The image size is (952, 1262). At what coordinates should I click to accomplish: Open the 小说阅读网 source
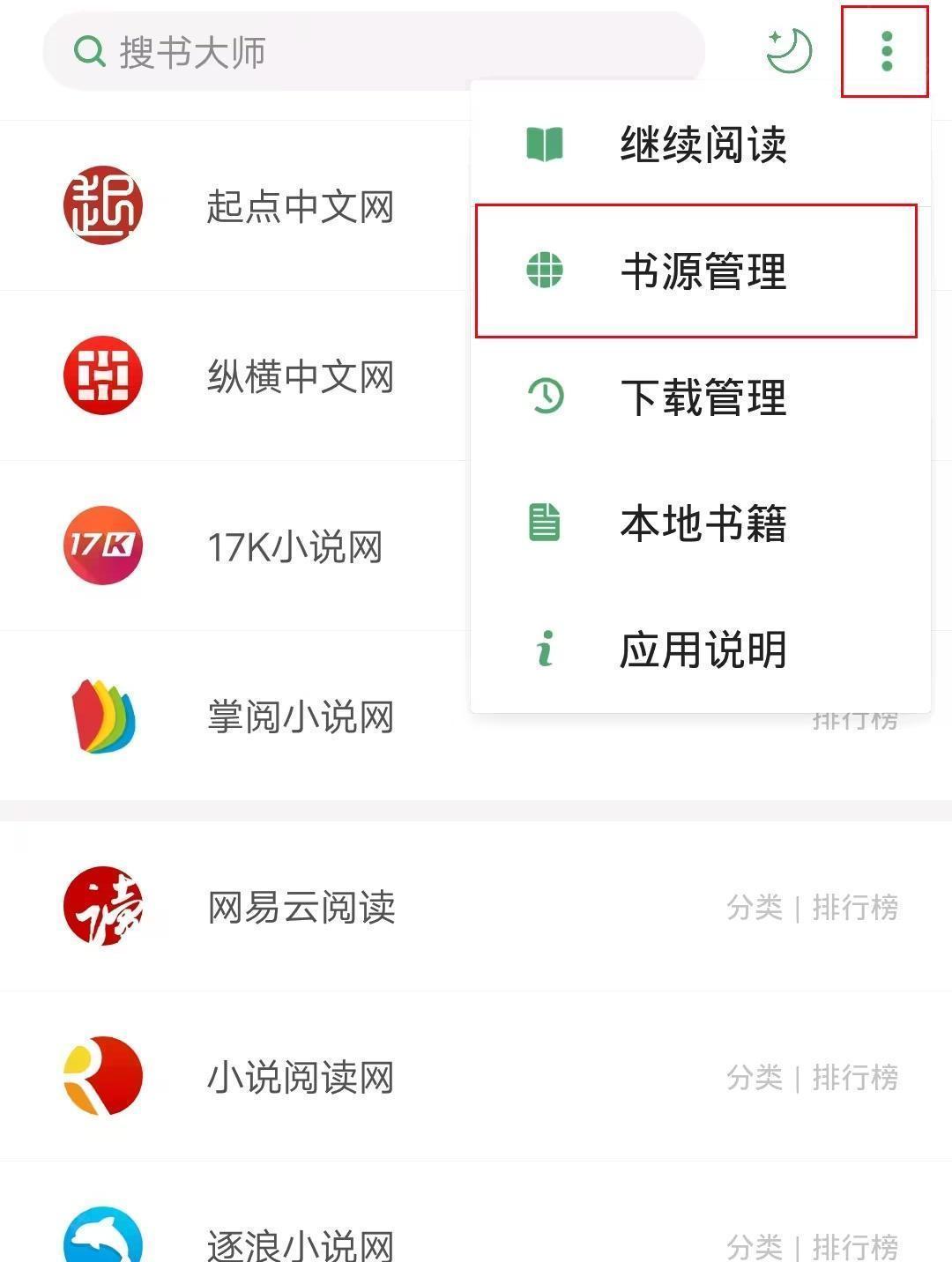pos(300,1078)
